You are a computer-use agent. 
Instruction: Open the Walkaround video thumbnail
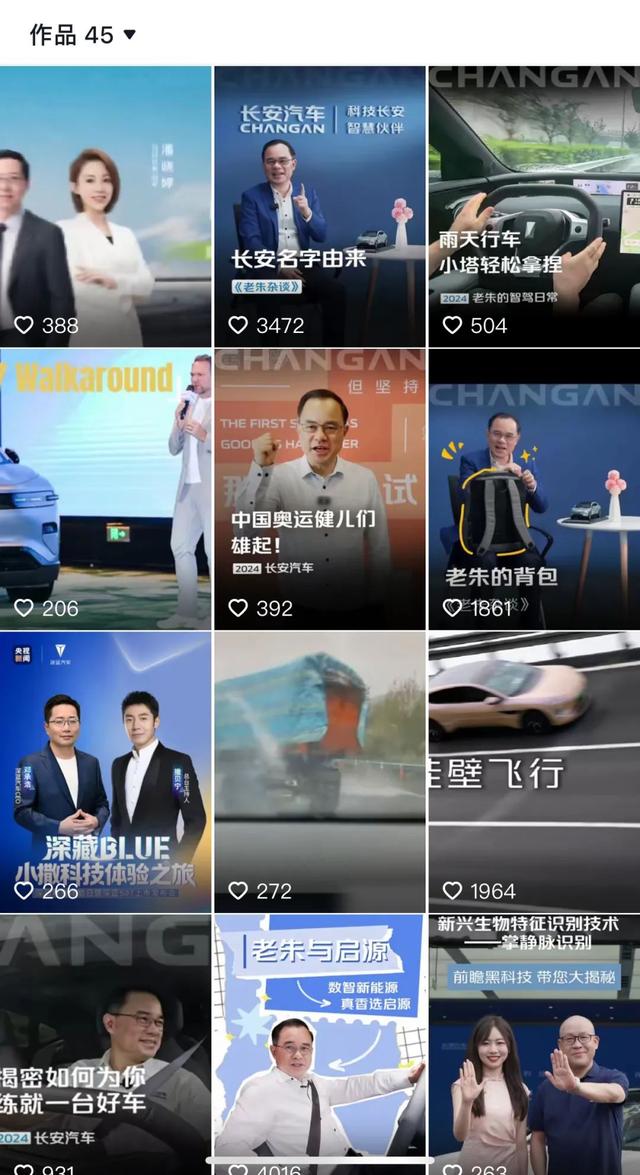coord(105,489)
